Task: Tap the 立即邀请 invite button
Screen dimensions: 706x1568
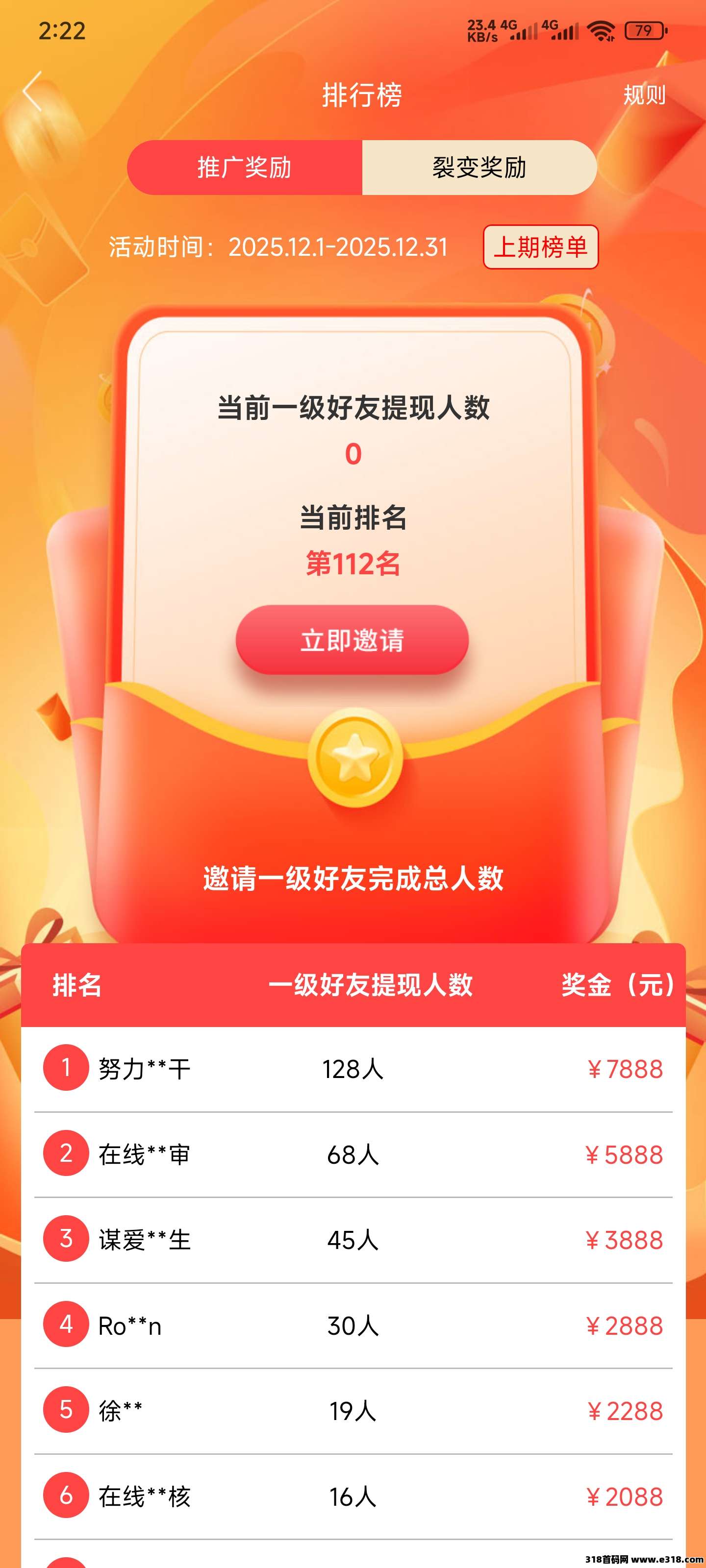Action: pos(353,640)
